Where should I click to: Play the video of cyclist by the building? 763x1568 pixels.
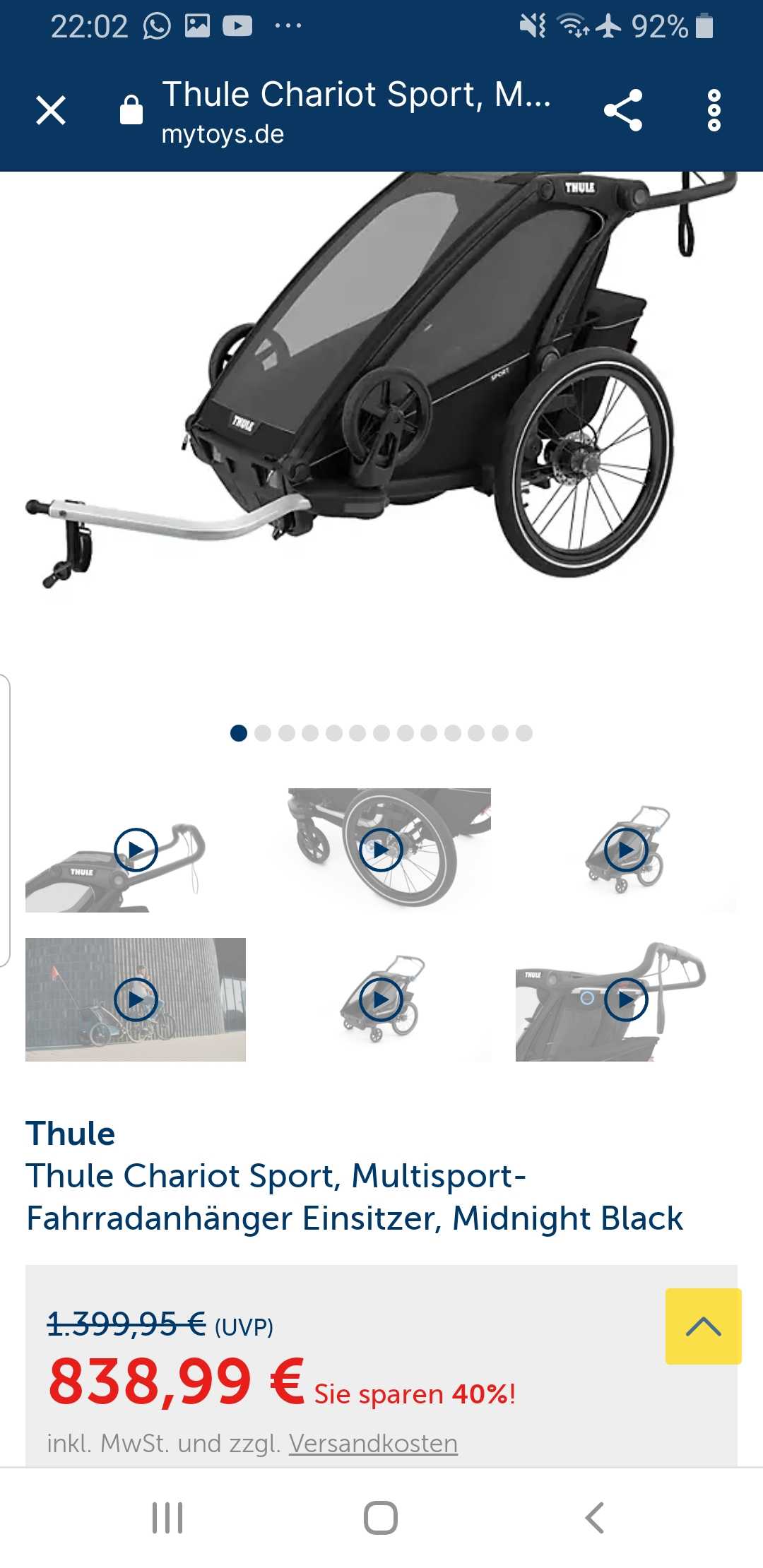136,999
